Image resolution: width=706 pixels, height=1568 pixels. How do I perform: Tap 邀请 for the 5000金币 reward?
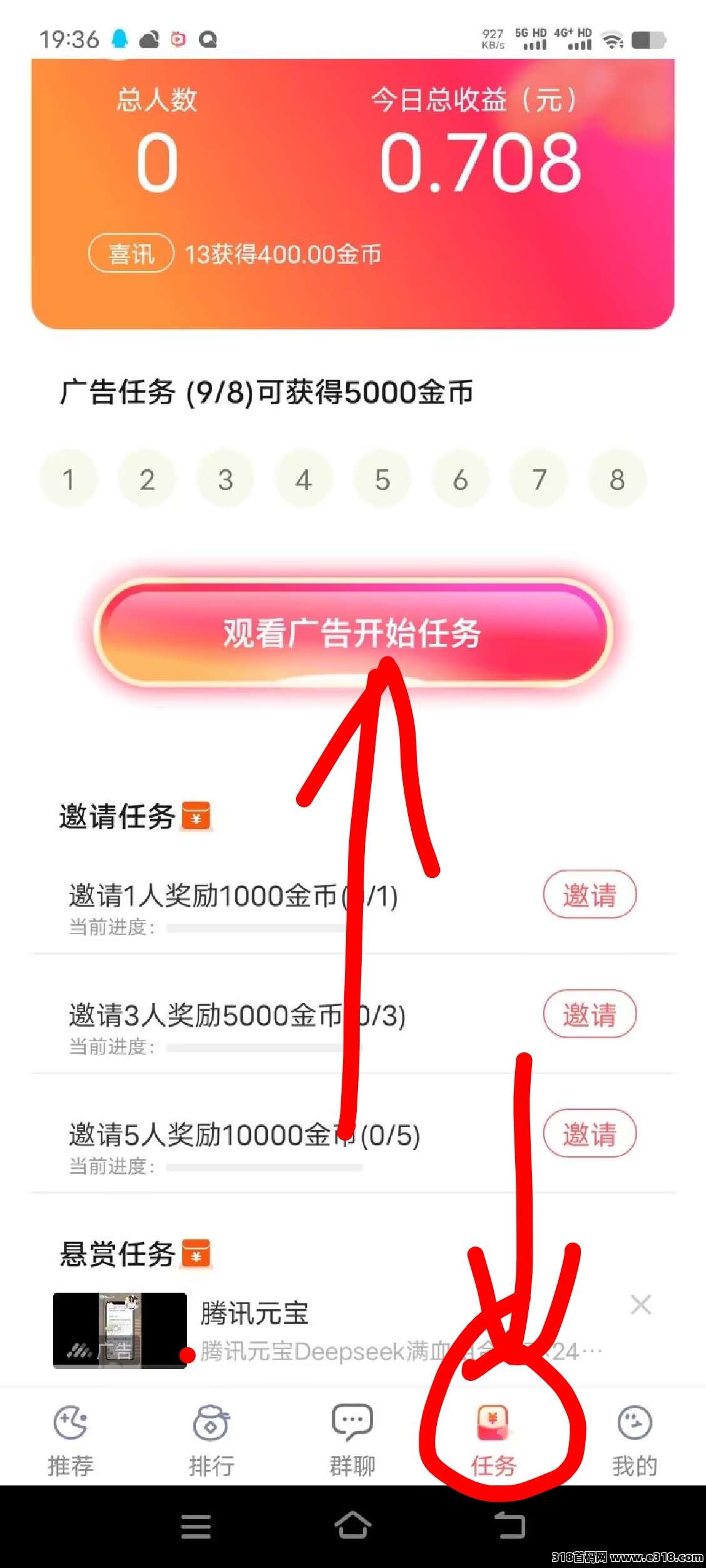click(589, 1014)
